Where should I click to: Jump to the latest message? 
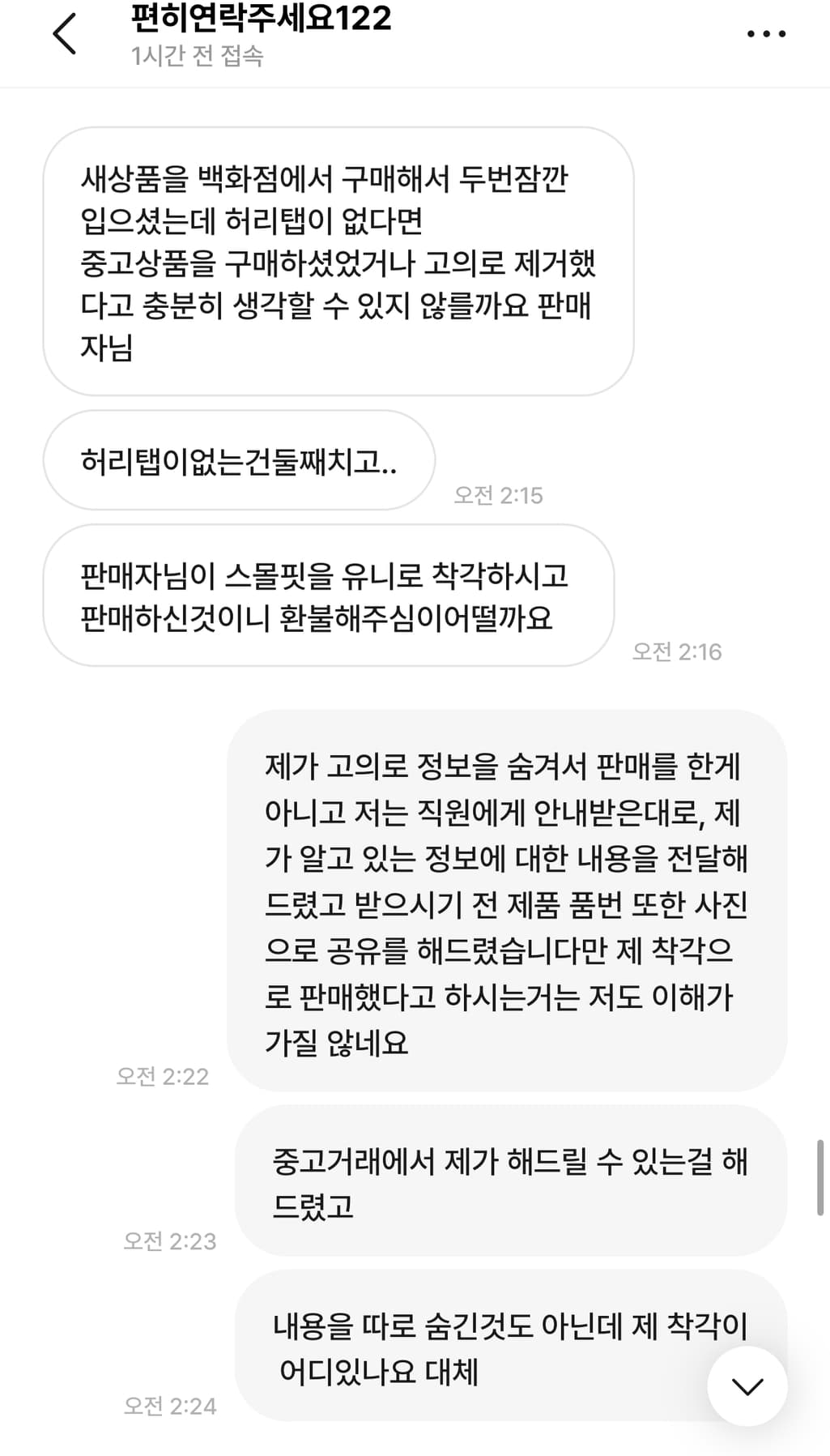(747, 1386)
